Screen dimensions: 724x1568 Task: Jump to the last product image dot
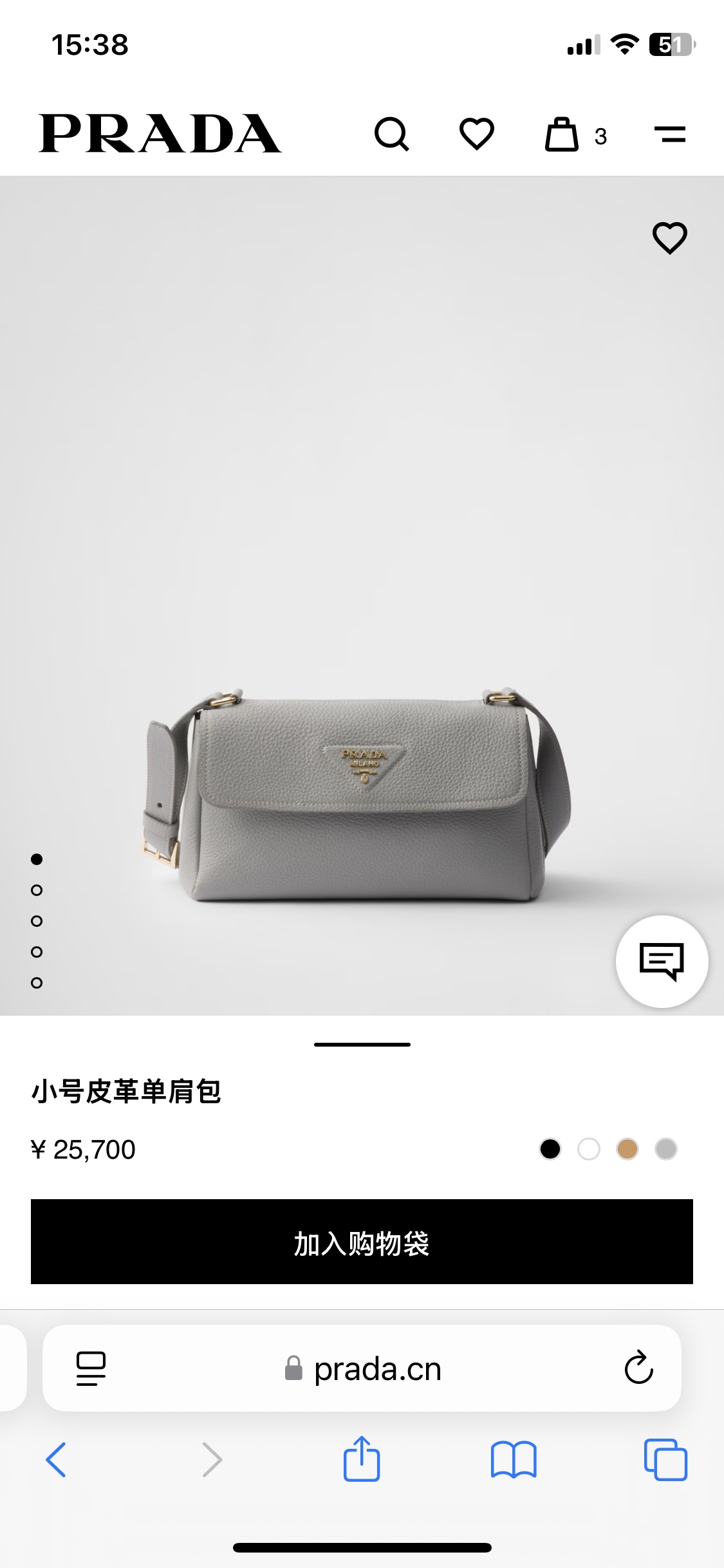pos(37,983)
